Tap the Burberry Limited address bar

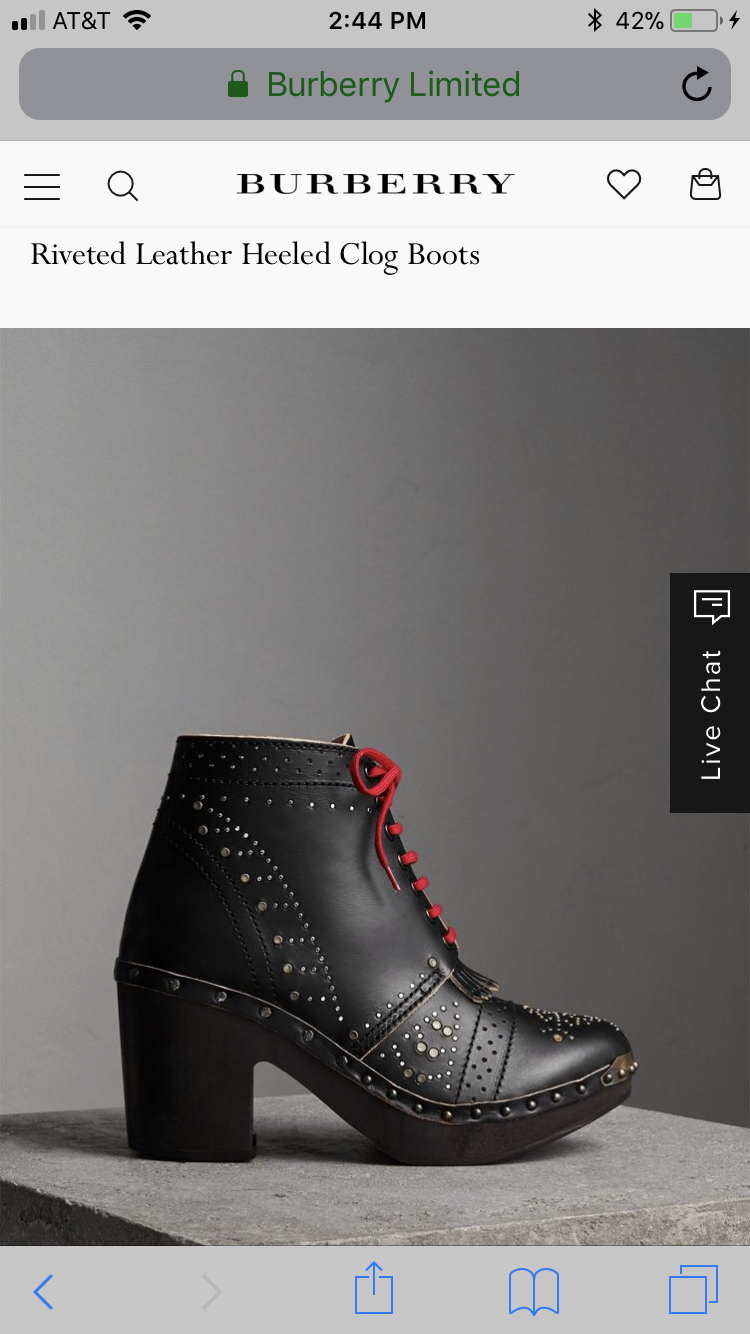(375, 84)
